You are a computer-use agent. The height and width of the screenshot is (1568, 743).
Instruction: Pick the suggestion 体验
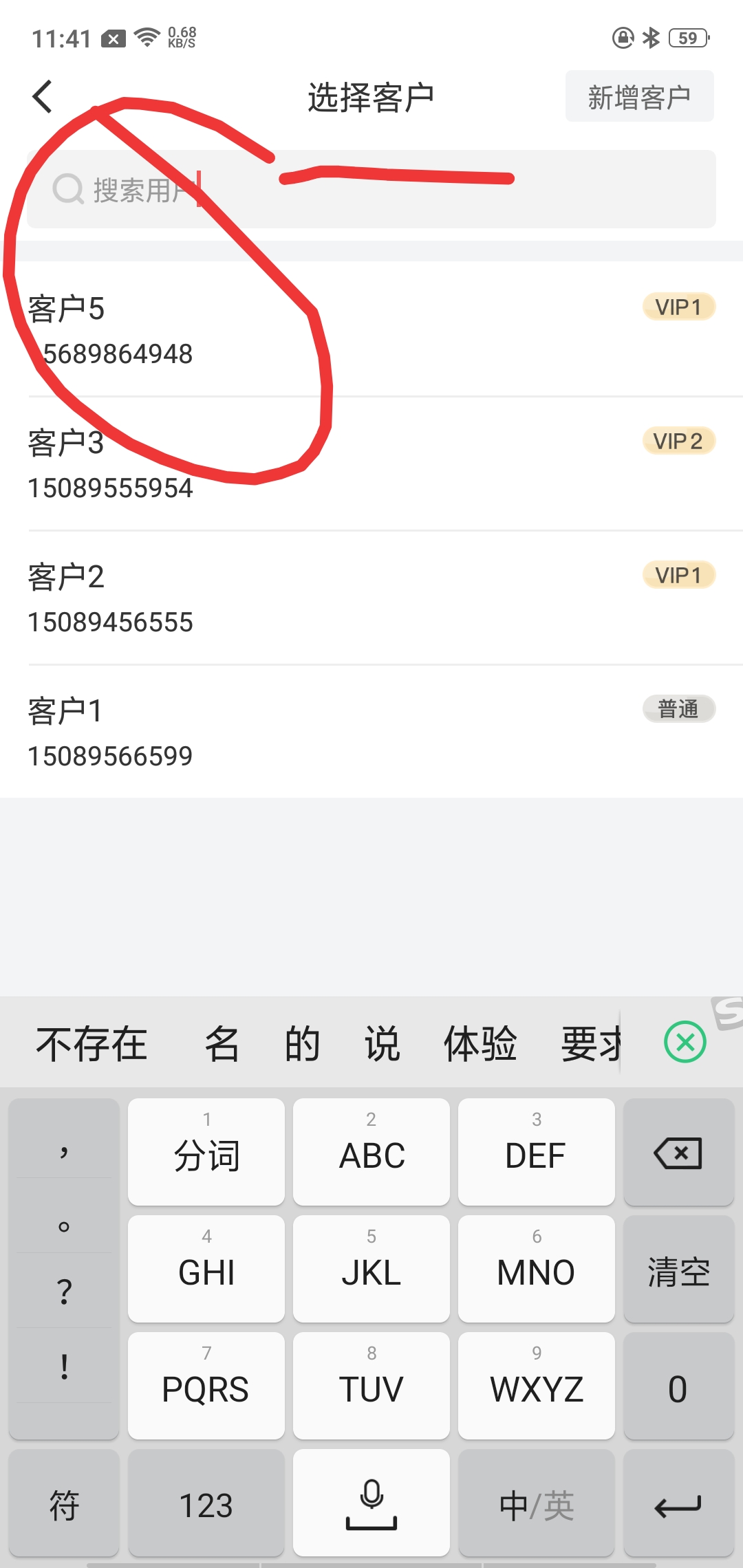click(480, 1043)
